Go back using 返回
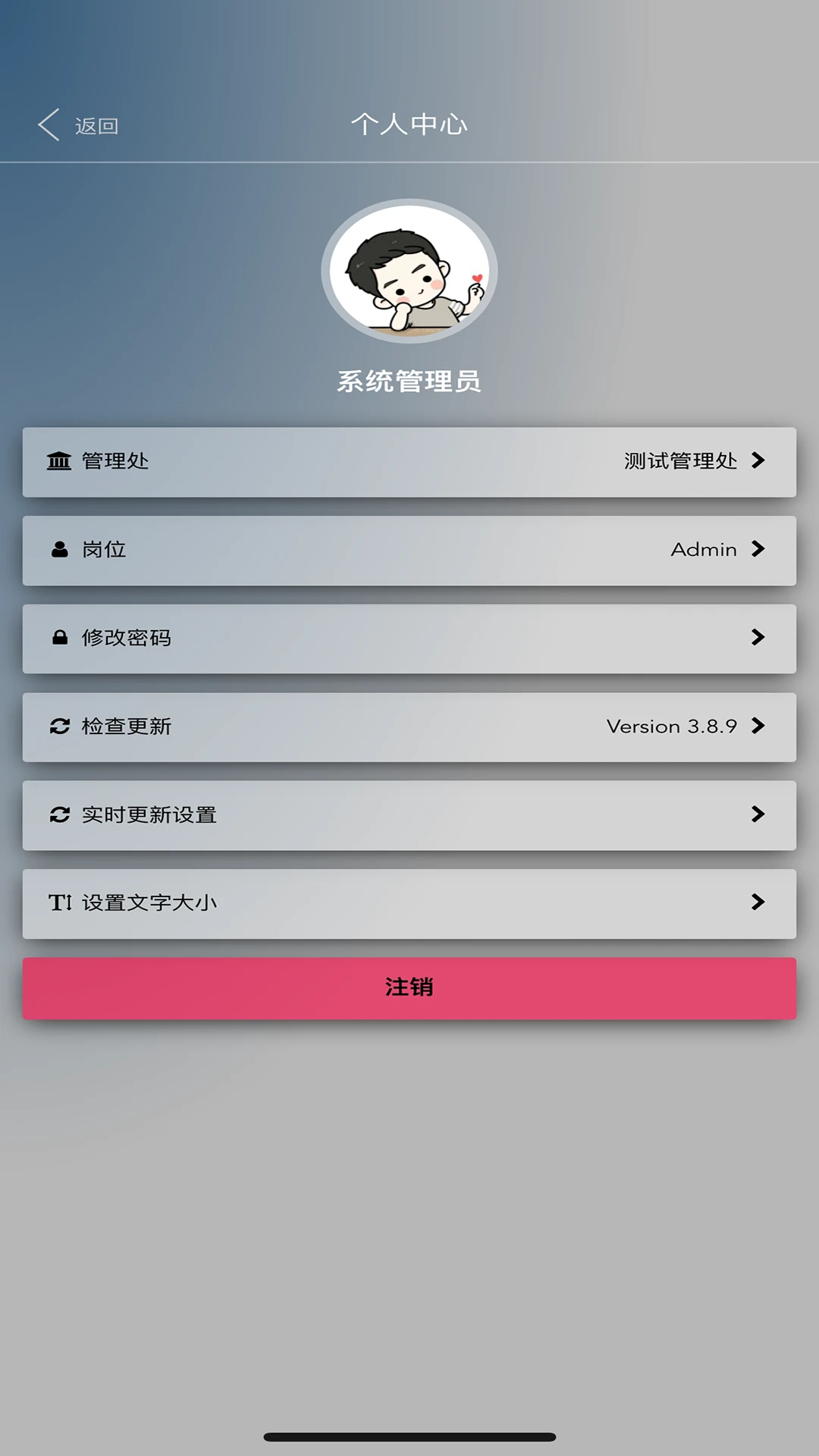This screenshot has width=819, height=1456. (96, 125)
